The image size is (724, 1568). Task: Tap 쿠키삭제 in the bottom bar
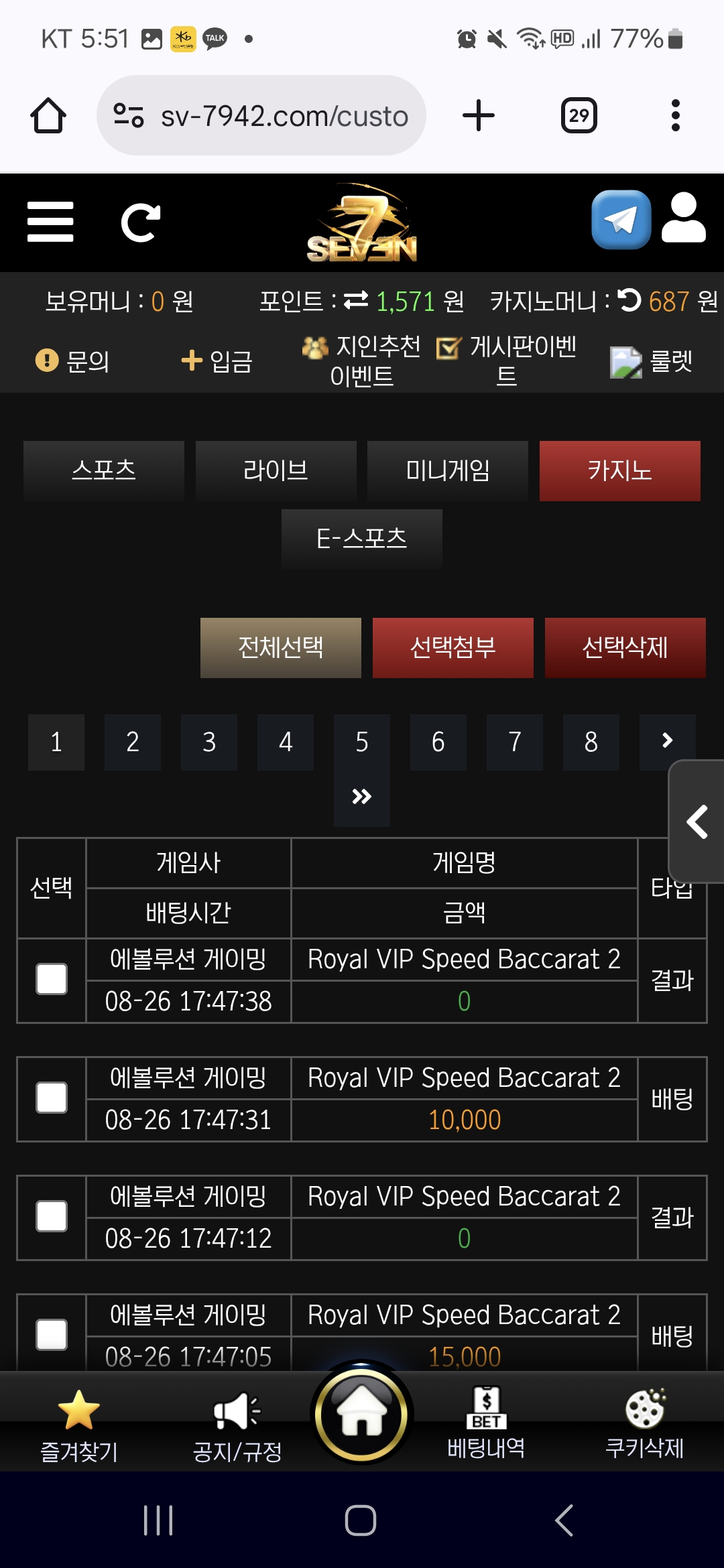[644, 1423]
